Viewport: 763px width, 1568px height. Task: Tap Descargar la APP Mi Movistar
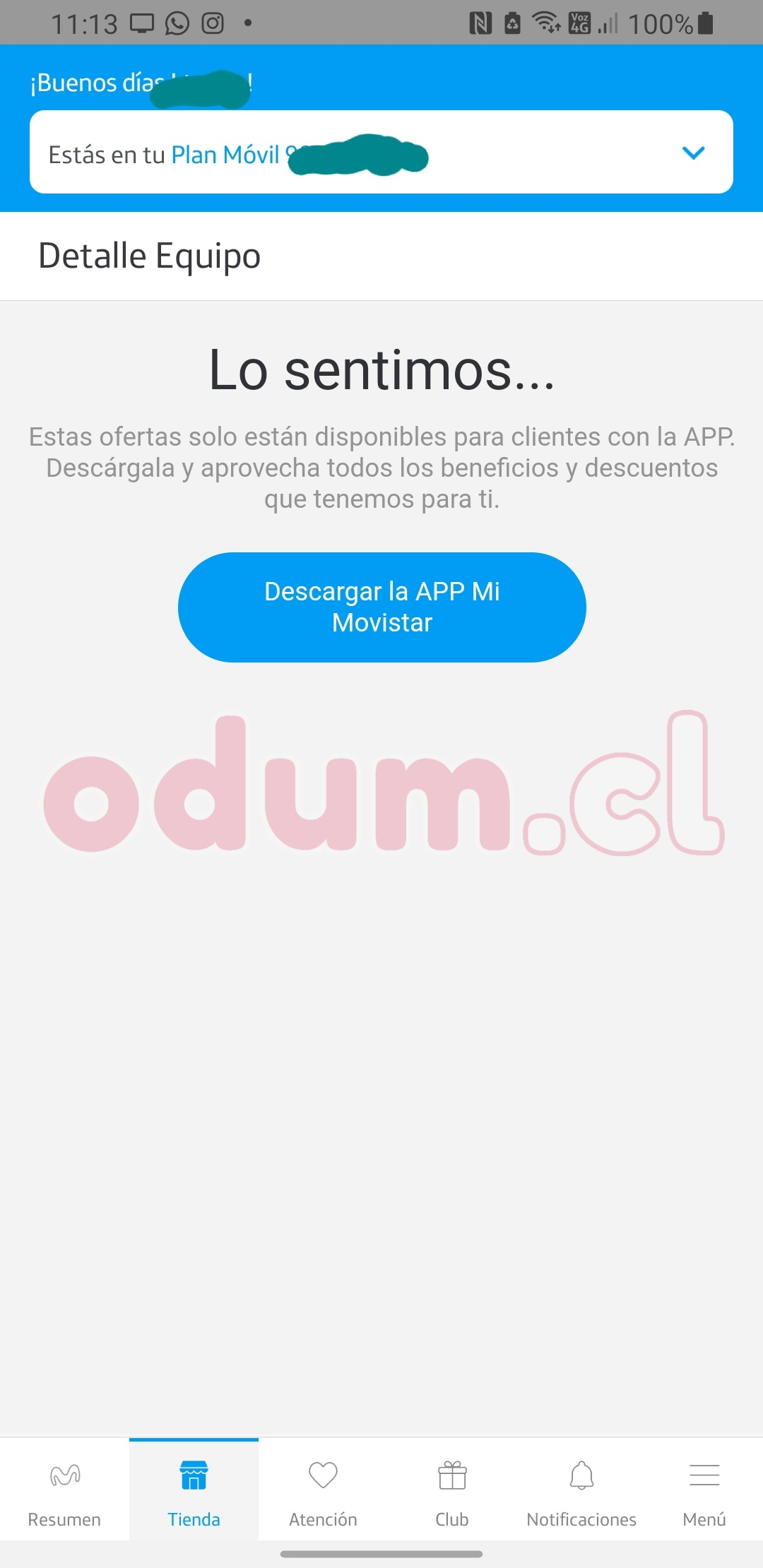[381, 607]
